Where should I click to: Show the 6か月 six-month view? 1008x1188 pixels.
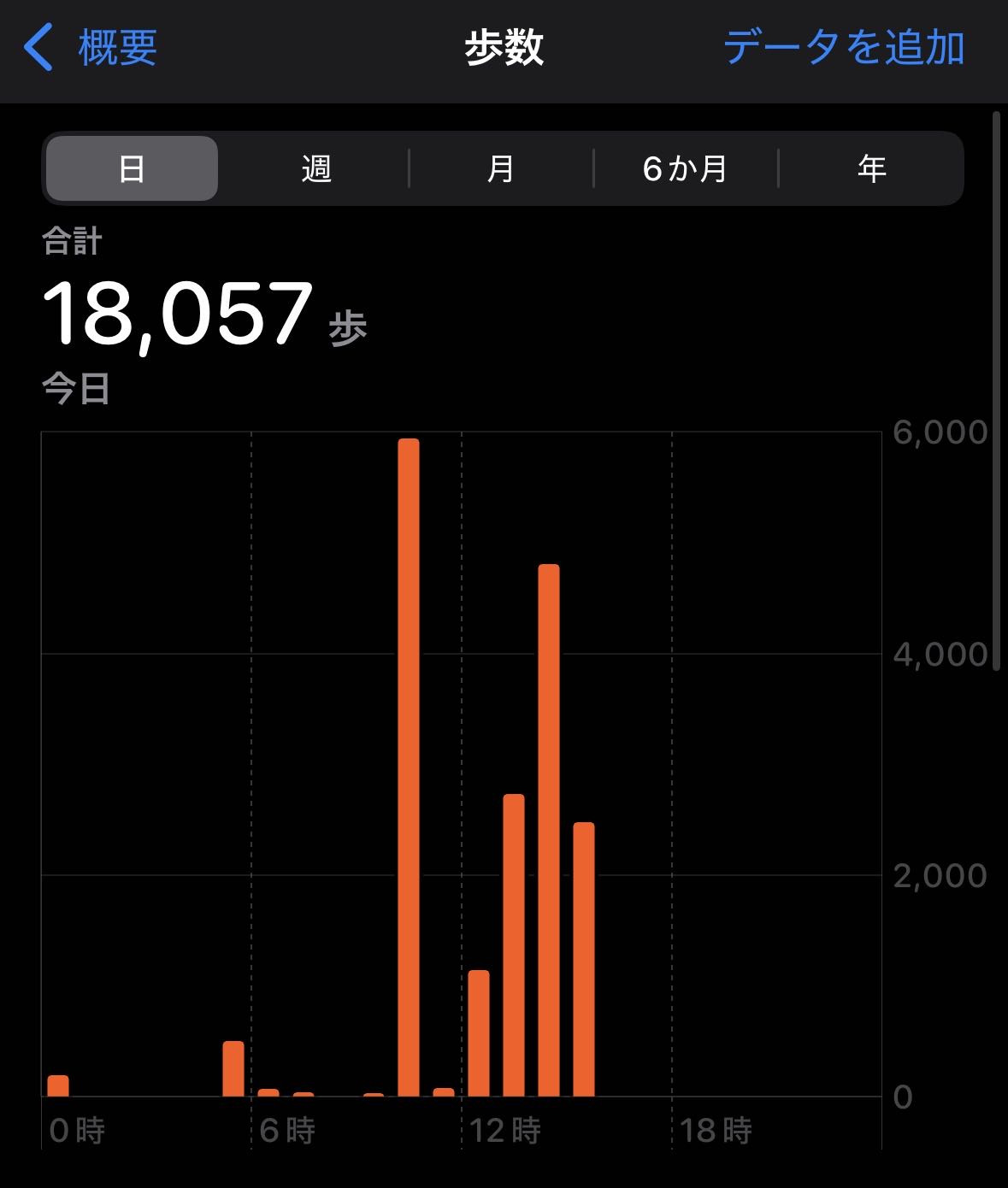pos(685,168)
